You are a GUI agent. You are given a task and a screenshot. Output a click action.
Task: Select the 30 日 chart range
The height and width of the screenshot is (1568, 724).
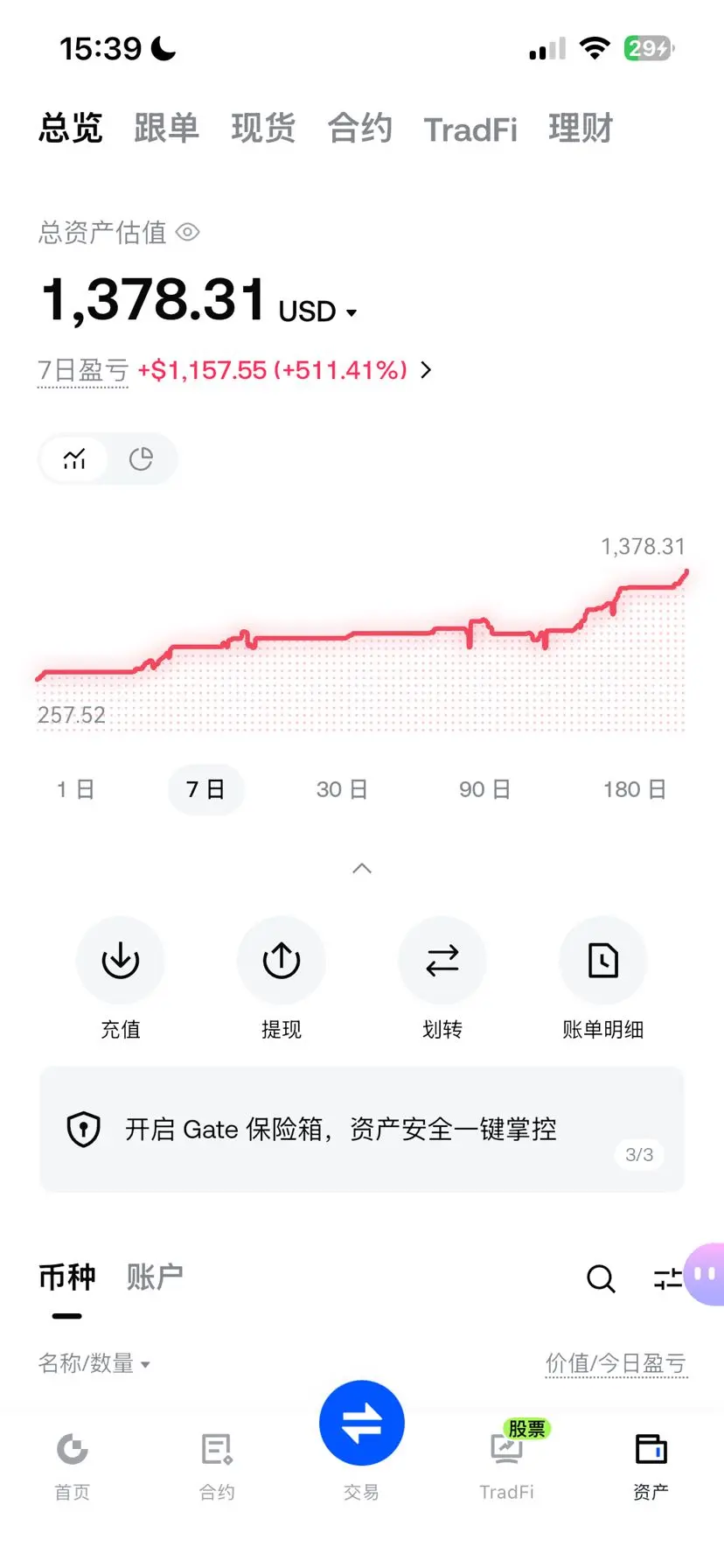click(342, 789)
